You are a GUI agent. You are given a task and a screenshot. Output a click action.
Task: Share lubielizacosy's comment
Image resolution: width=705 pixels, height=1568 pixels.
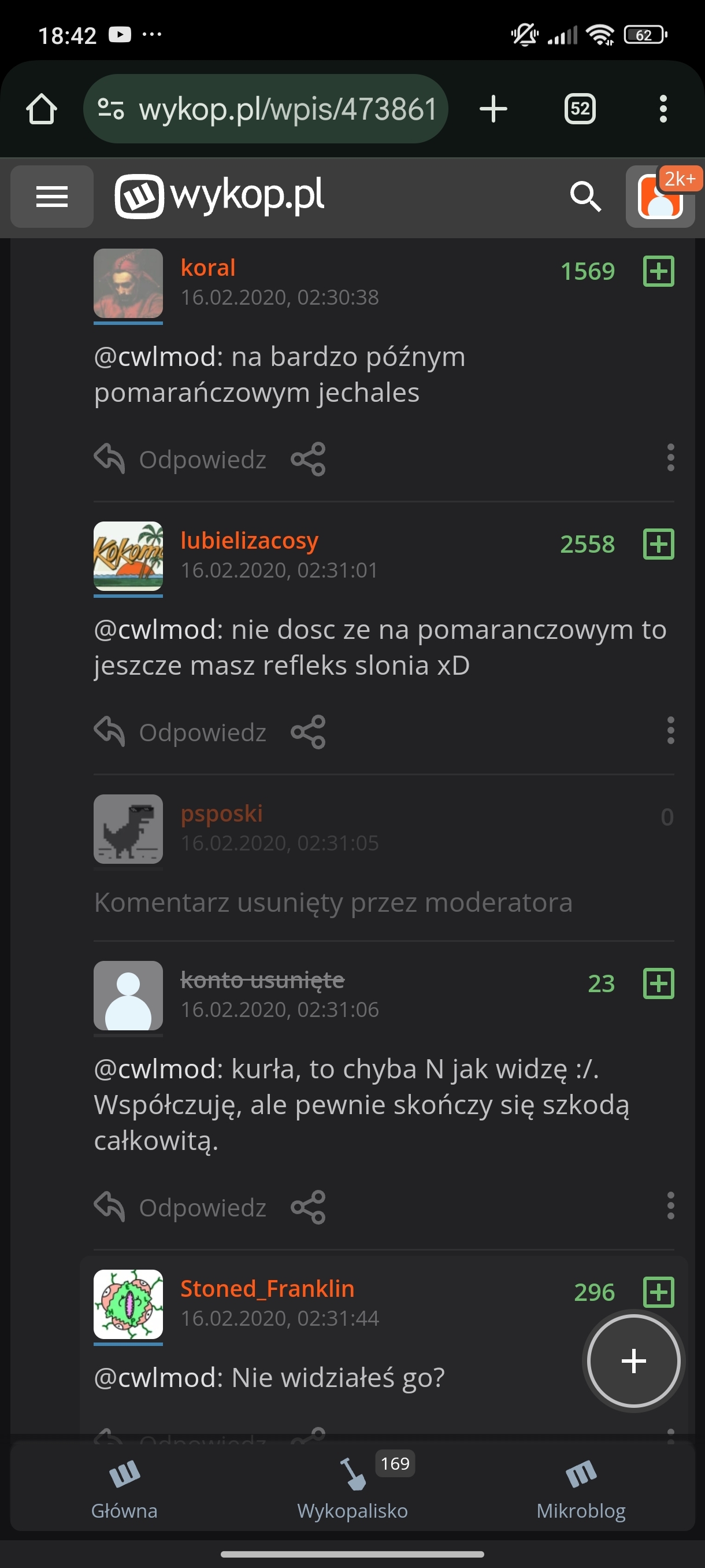pyautogui.click(x=308, y=733)
